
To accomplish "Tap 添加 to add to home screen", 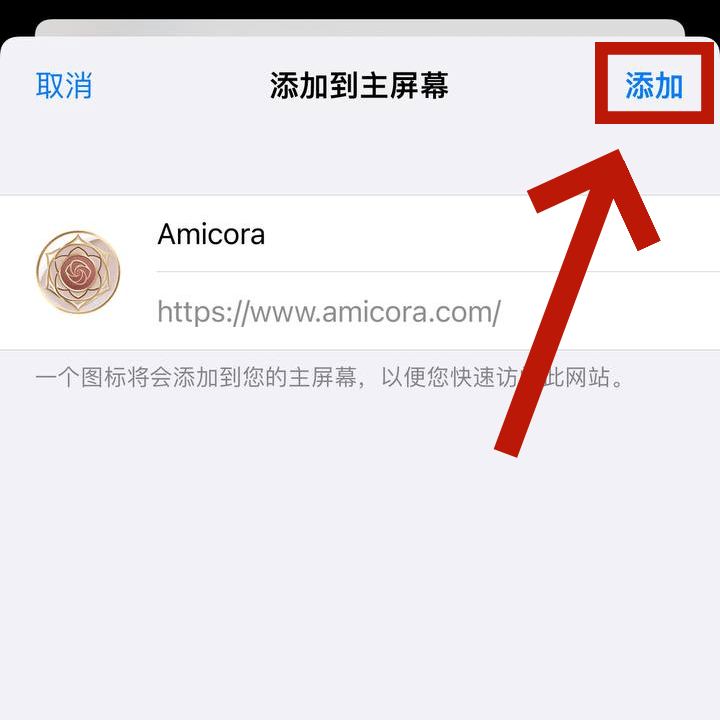I will point(654,86).
